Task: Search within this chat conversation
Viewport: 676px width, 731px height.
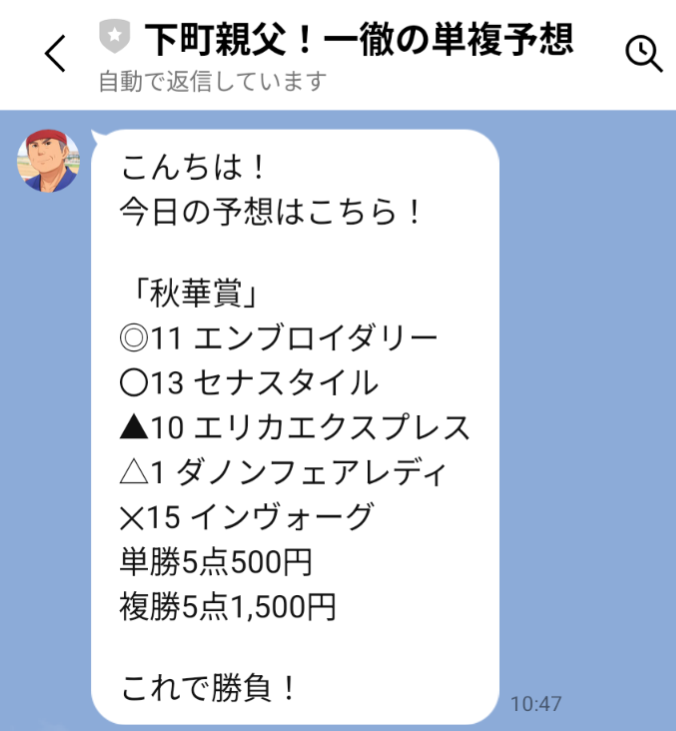Action: click(x=643, y=55)
